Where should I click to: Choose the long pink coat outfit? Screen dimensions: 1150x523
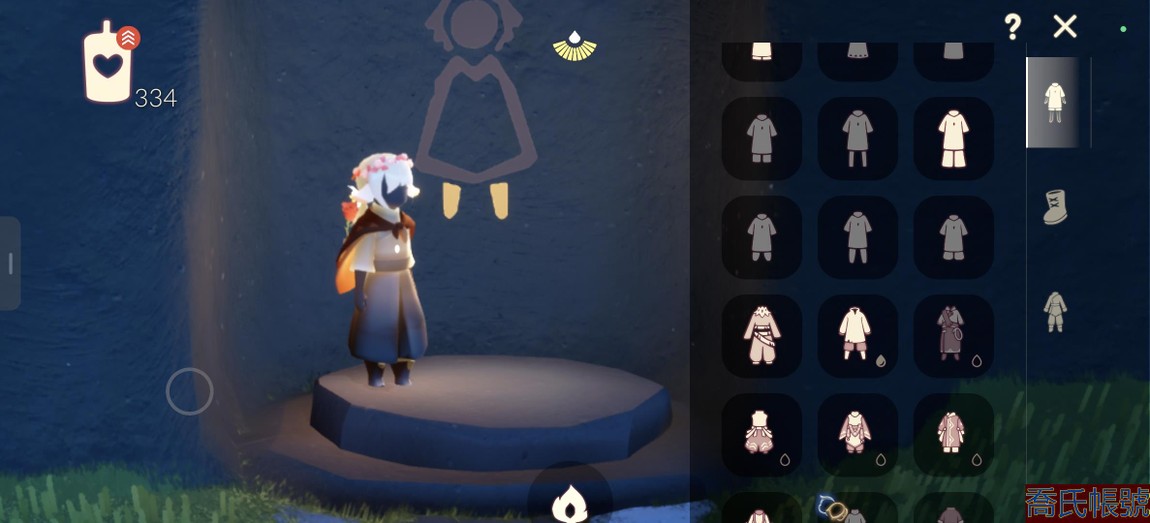(x=953, y=434)
